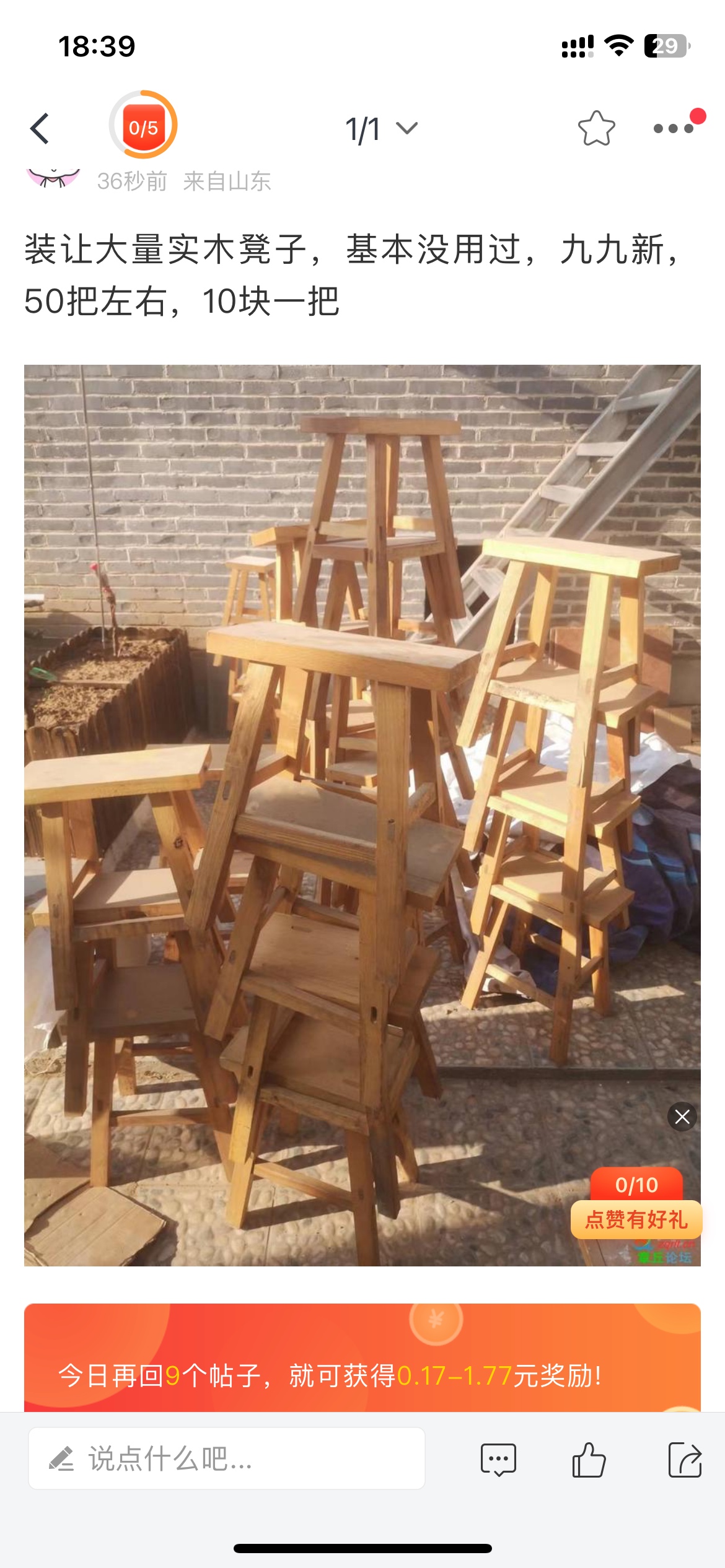Tap the 说点什么吧 comment field
Viewport: 725px width, 1568px height.
click(x=227, y=1459)
